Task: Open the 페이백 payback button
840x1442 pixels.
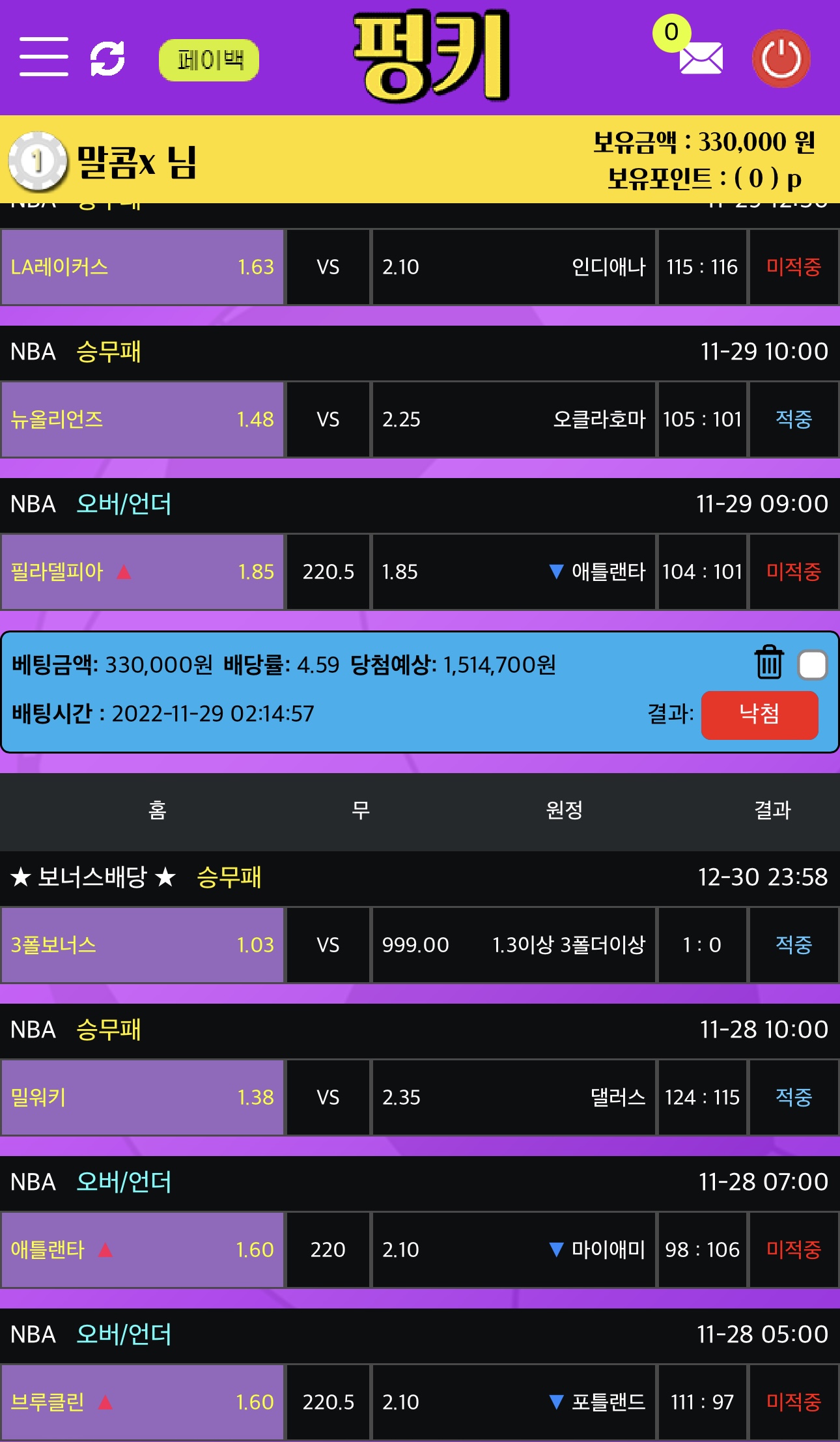Action: 209,61
